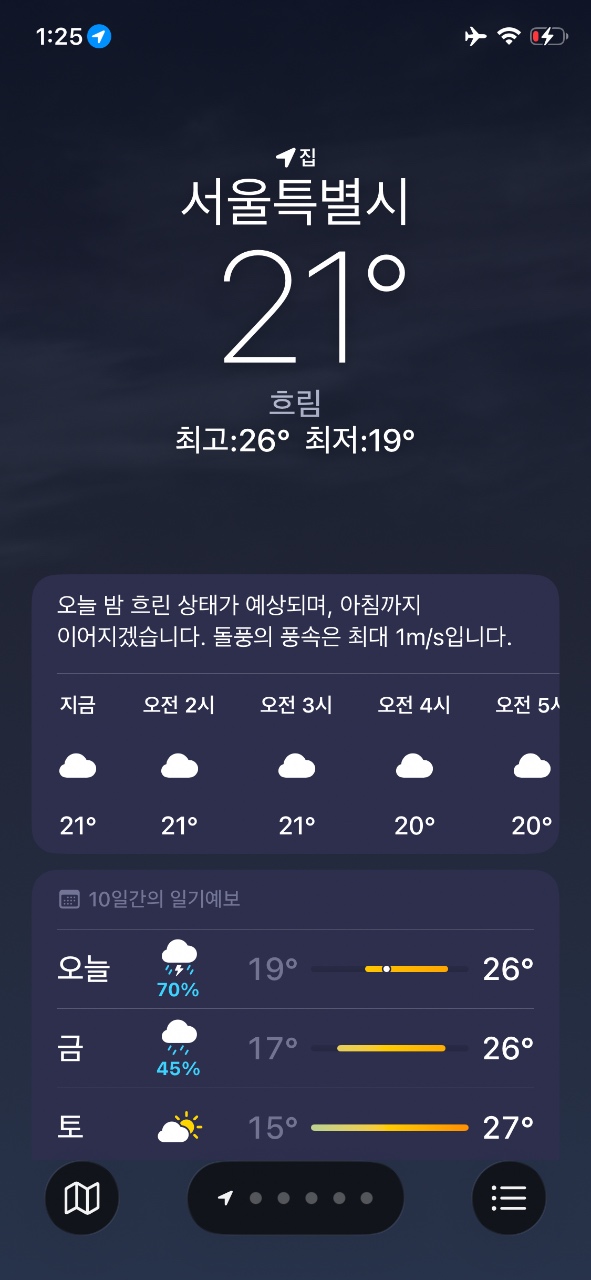Viewport: 591px width, 1280px height.
Task: Tap the location page indicator dots
Action: 296,1198
